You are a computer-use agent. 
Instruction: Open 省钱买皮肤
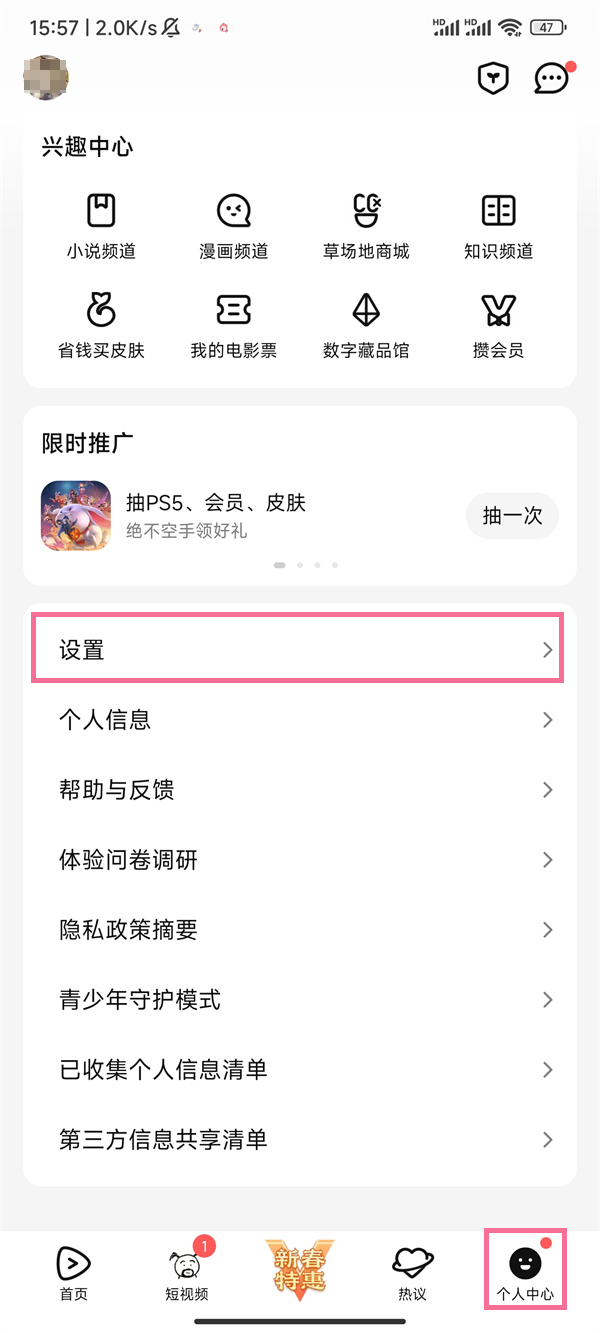pyautogui.click(x=101, y=326)
